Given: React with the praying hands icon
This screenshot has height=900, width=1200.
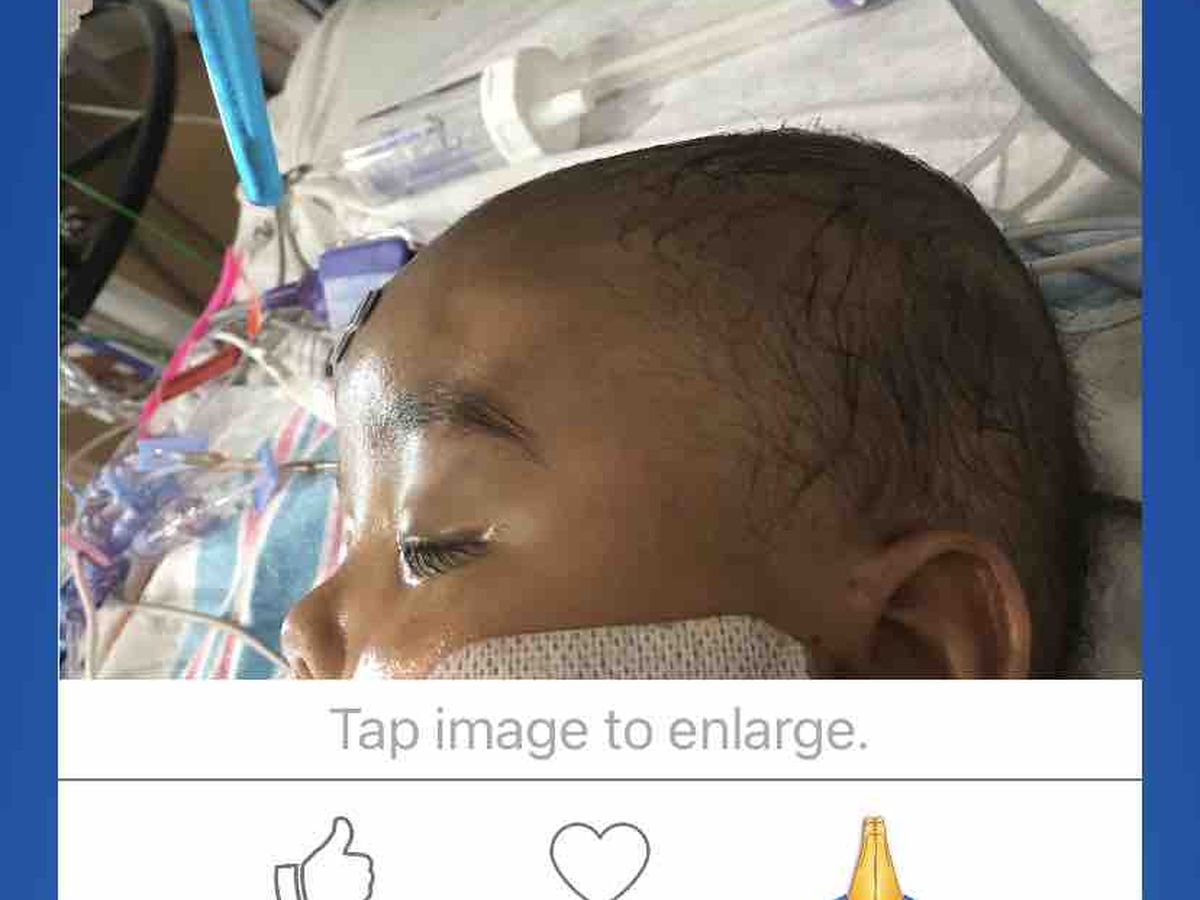Looking at the screenshot, I should (x=874, y=862).
